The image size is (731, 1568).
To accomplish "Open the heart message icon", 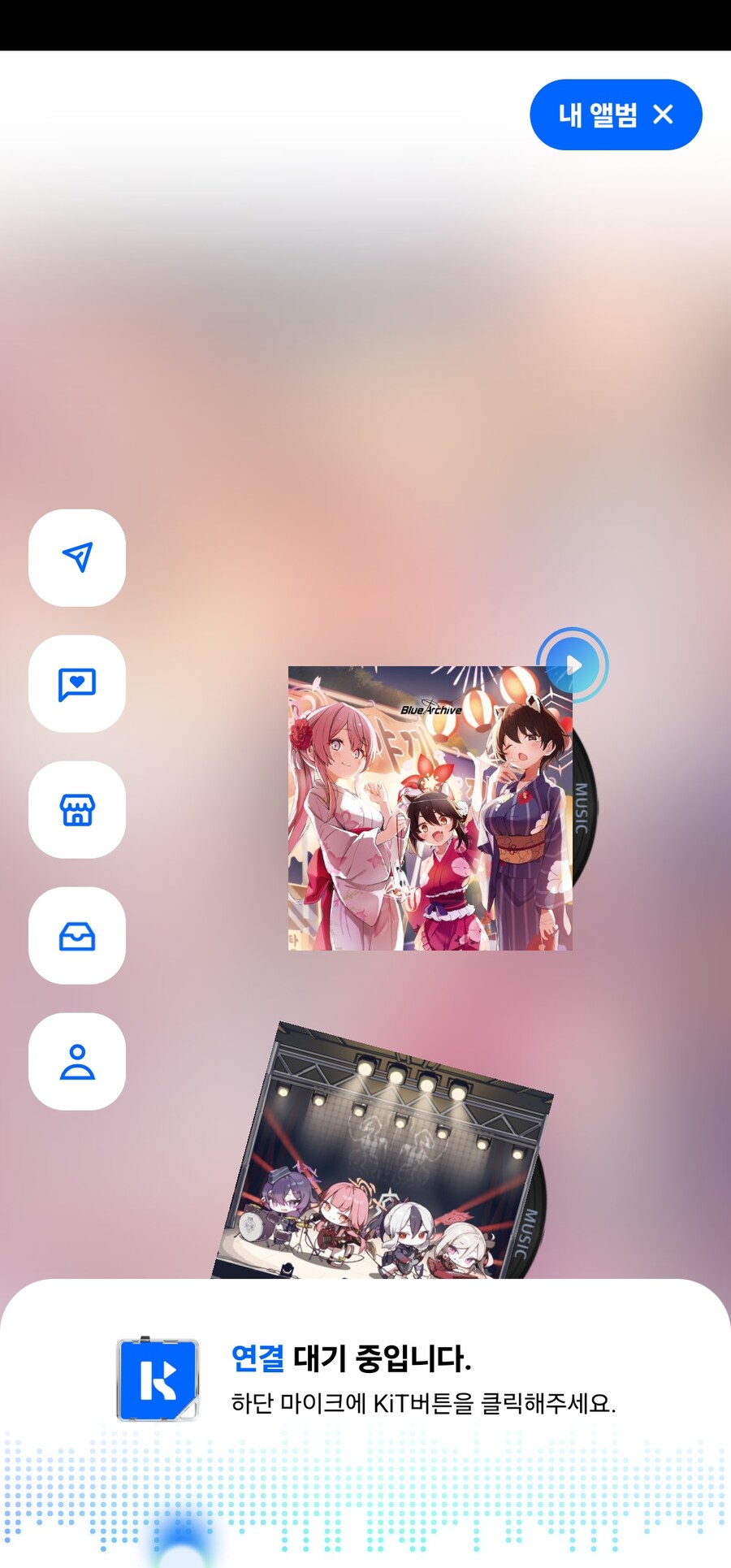I will coord(77,683).
